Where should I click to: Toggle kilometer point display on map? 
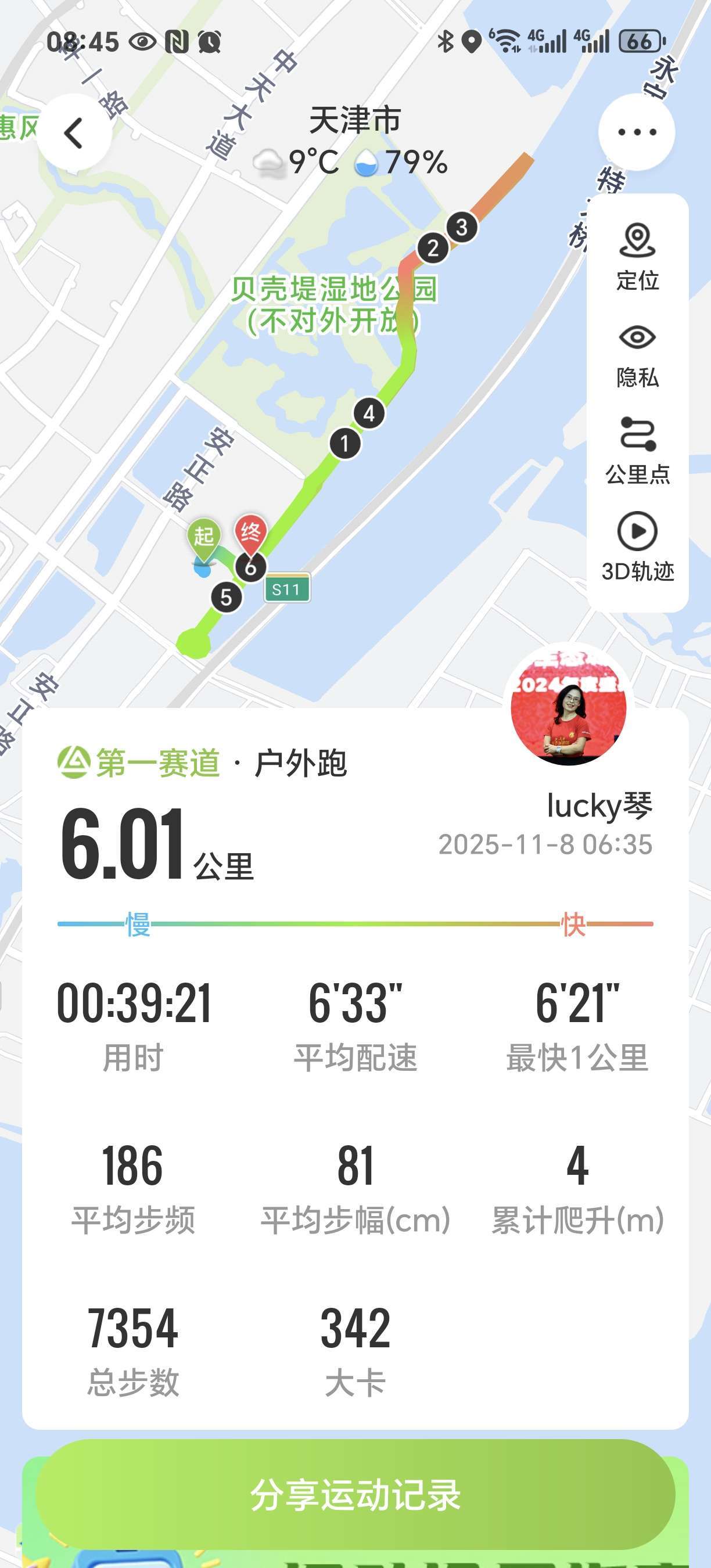click(x=637, y=454)
